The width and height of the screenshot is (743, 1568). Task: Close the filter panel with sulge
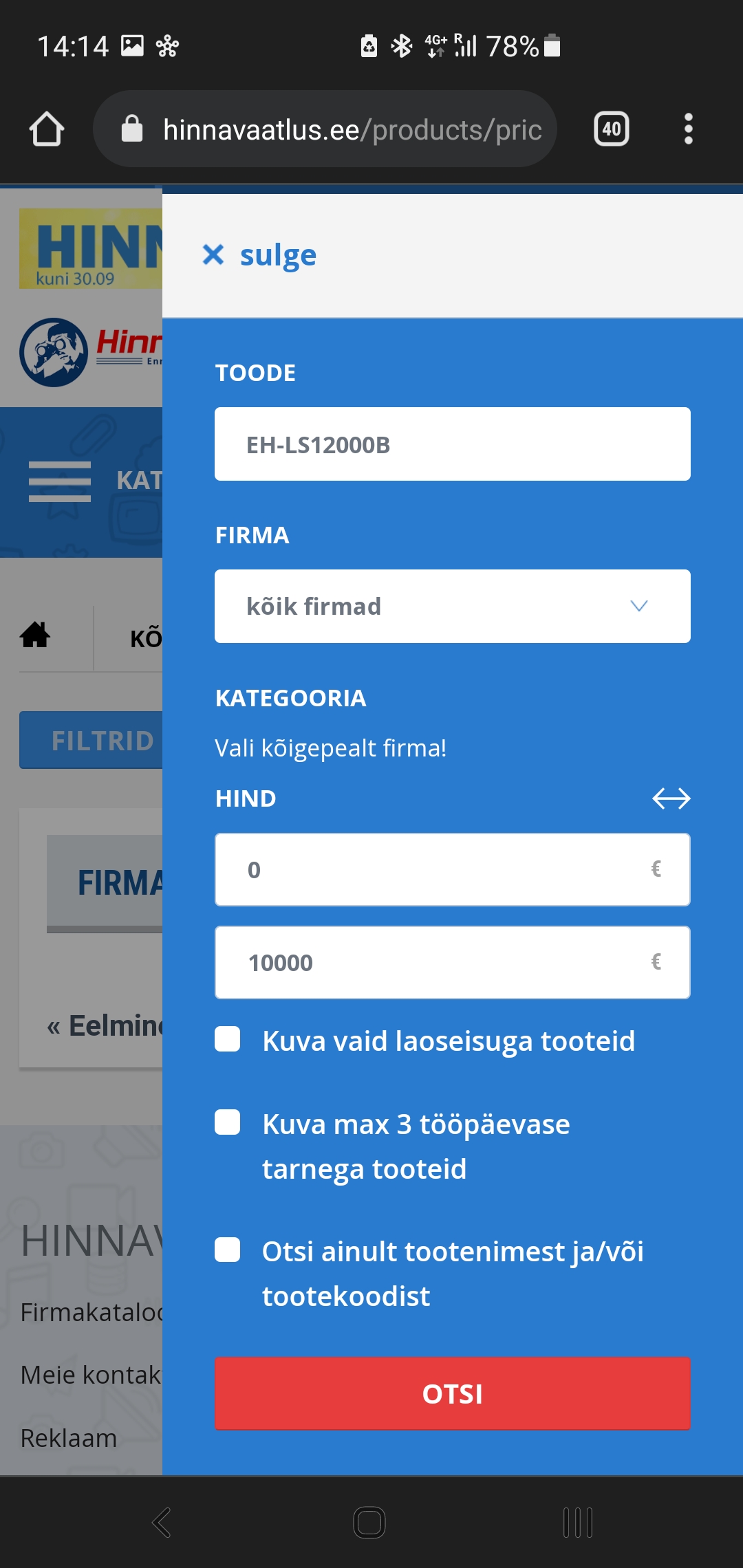(259, 255)
